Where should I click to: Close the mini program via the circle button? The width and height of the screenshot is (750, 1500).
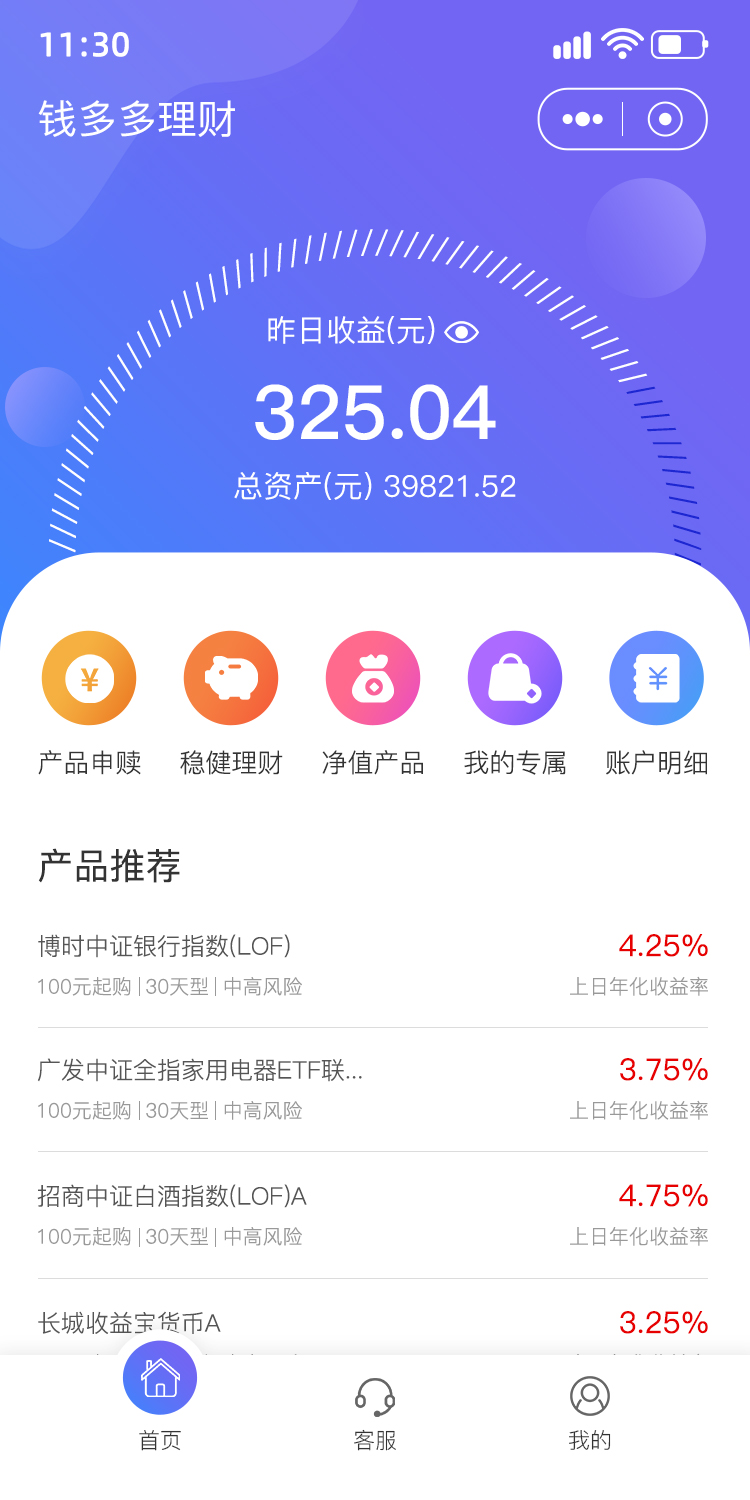point(665,119)
